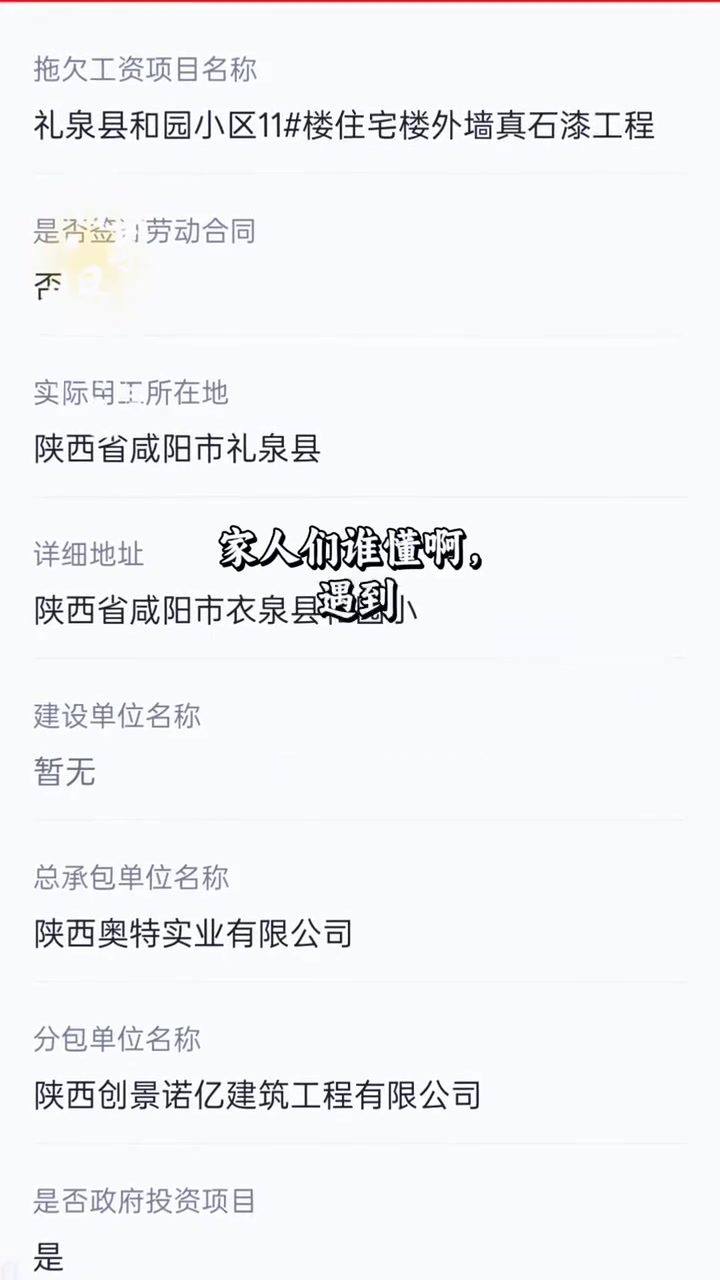
Task: Click the 总承包单位名称 field label
Action: pos(131,878)
